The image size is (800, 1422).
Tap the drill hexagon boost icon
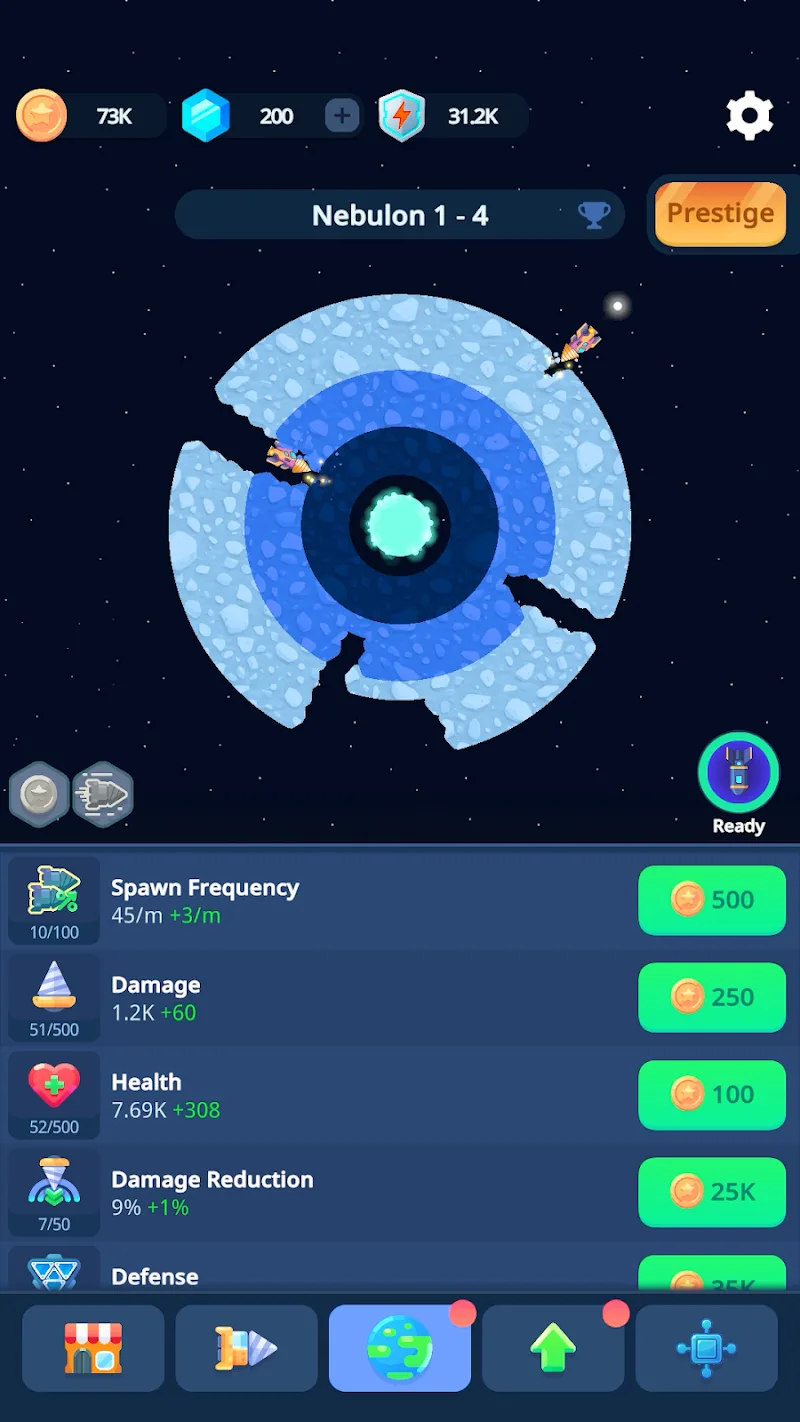point(103,795)
